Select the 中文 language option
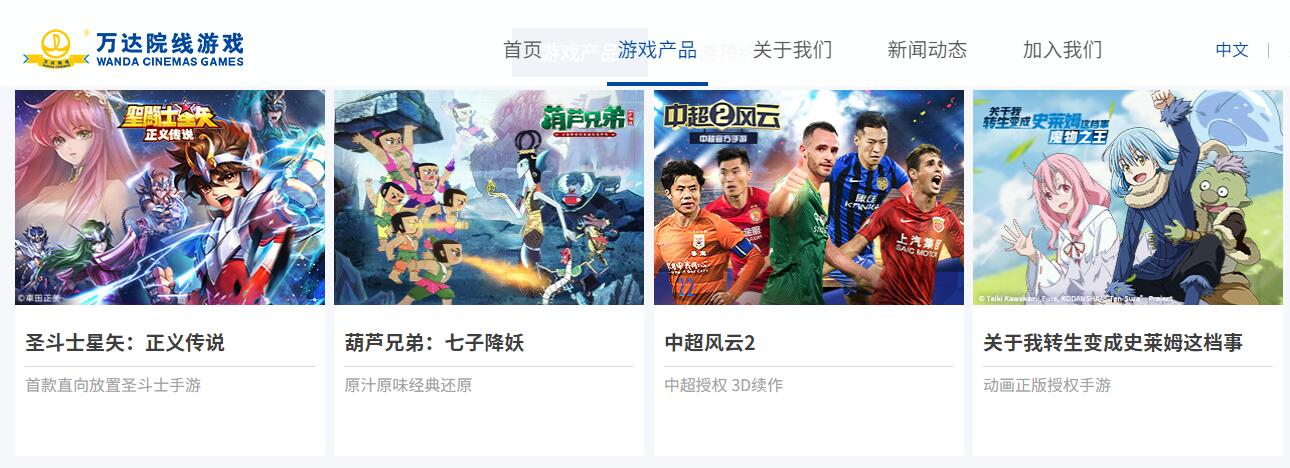 point(1232,50)
